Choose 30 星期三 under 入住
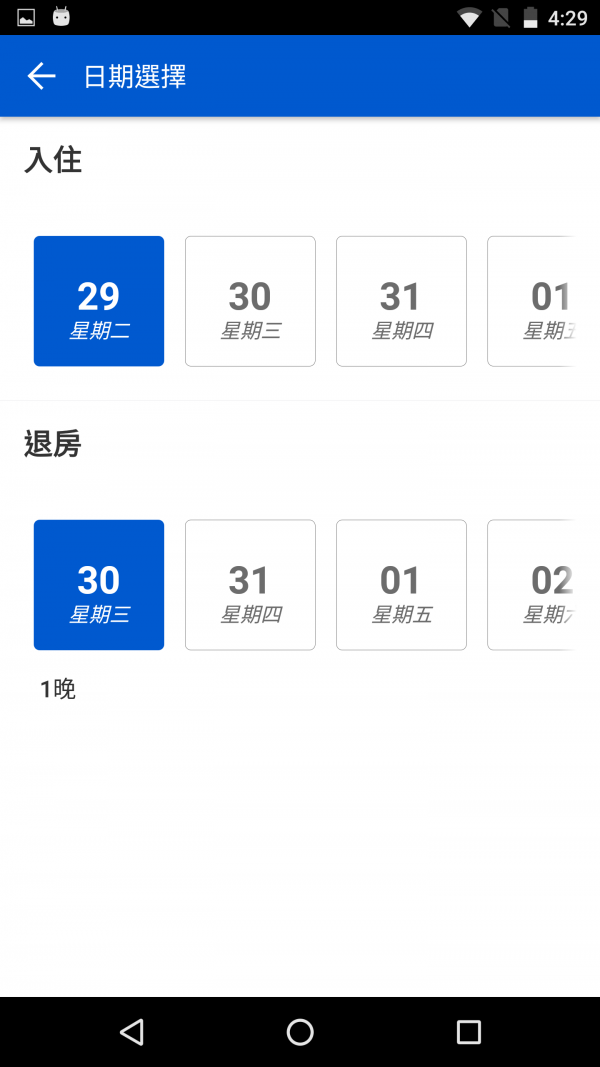This screenshot has width=600, height=1067. tap(250, 301)
